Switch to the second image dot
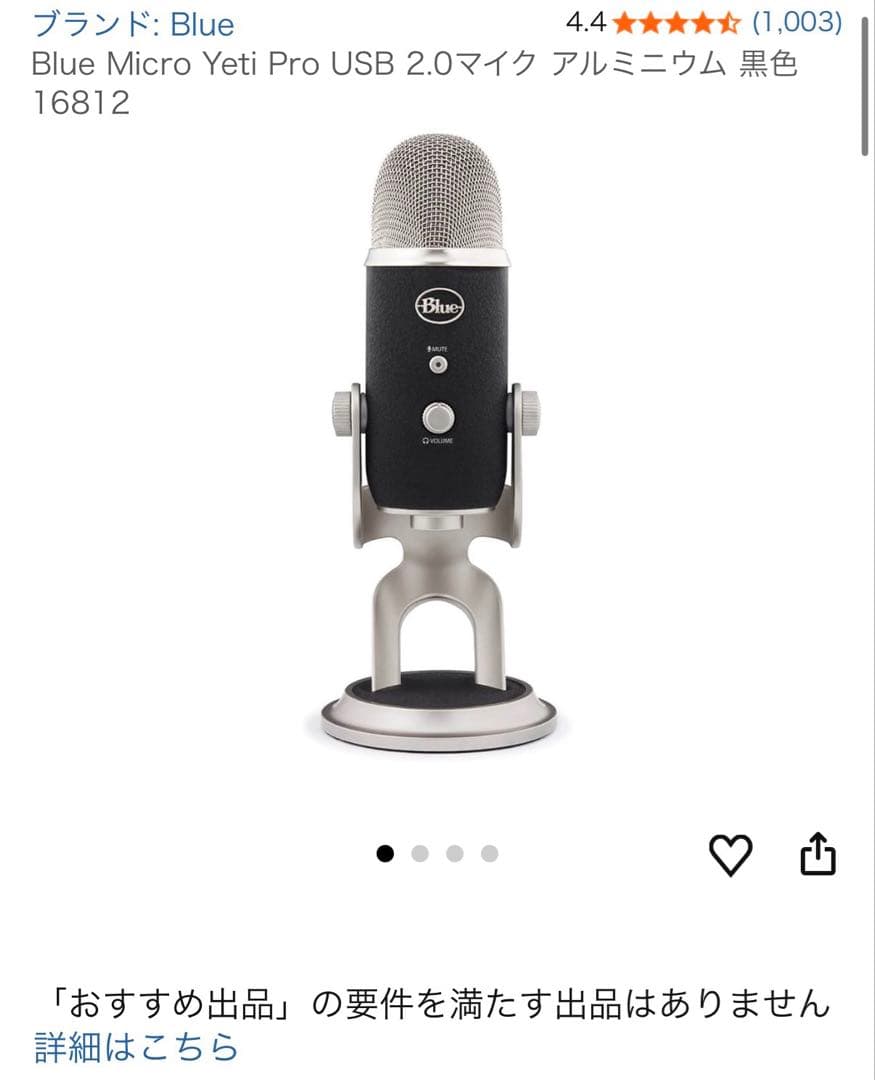875x1080 pixels. point(418,854)
